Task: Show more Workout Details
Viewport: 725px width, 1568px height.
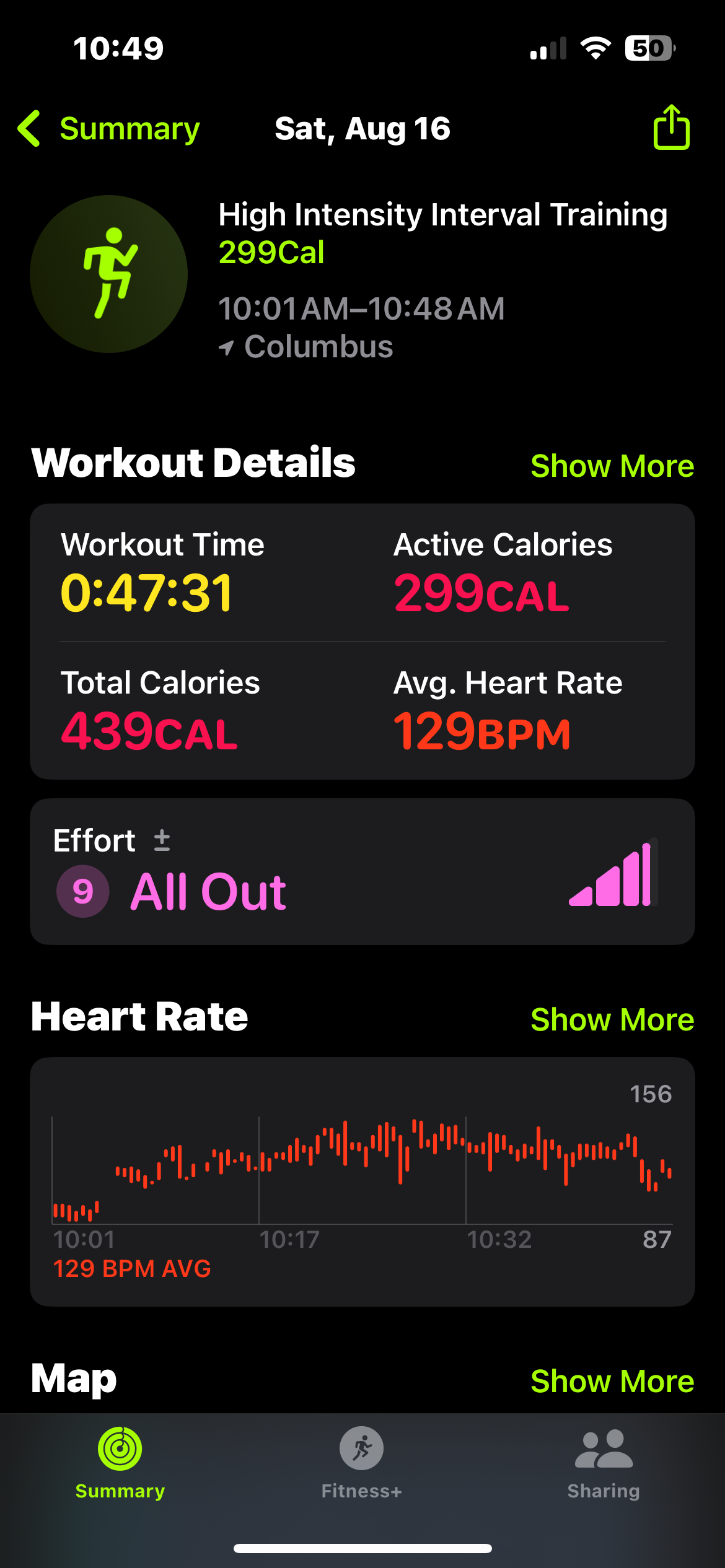Action: coord(612,466)
